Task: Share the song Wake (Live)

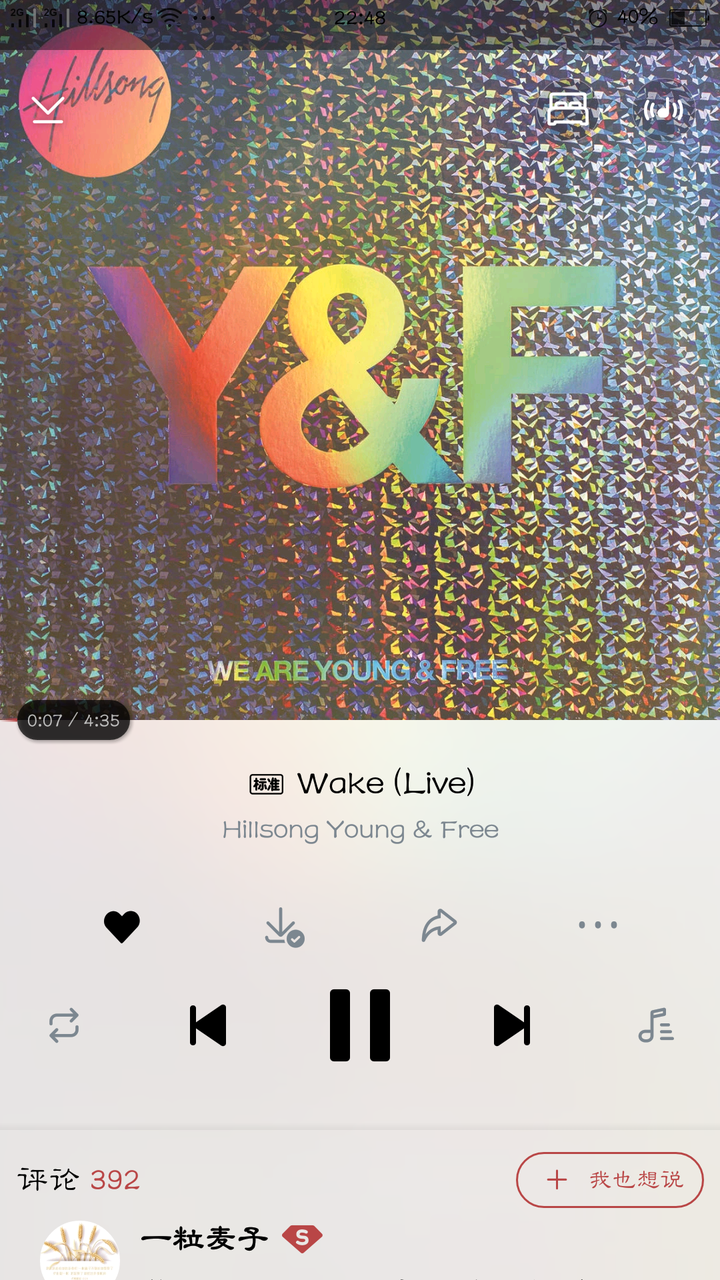Action: 439,926
